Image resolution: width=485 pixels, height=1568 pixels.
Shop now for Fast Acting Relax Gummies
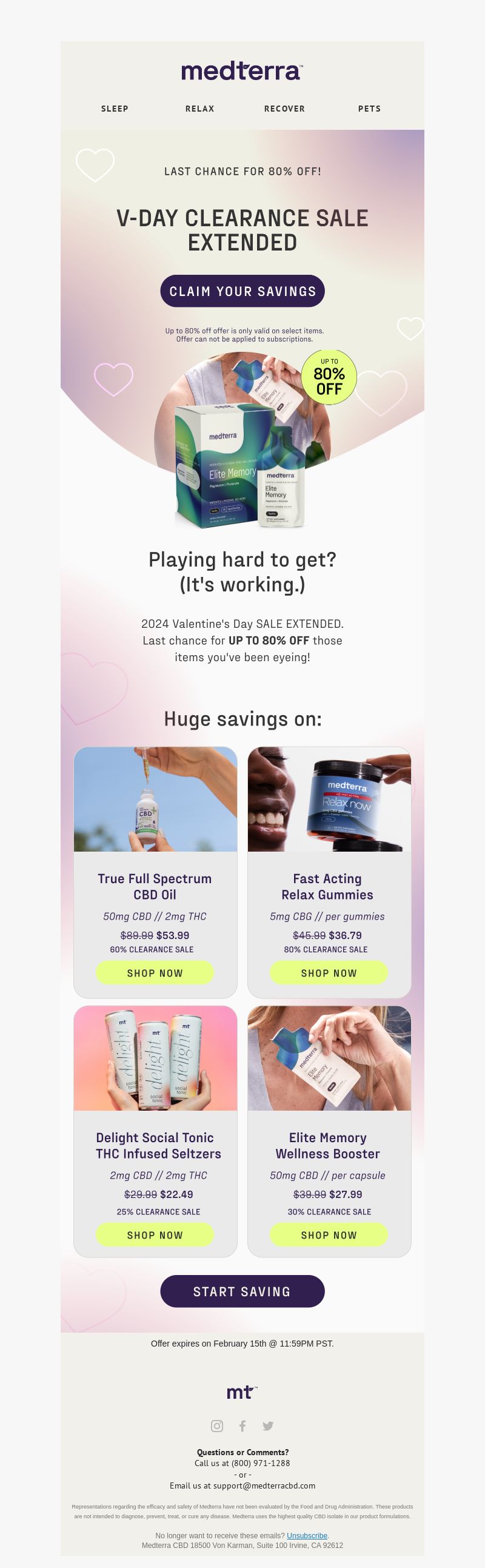[329, 973]
